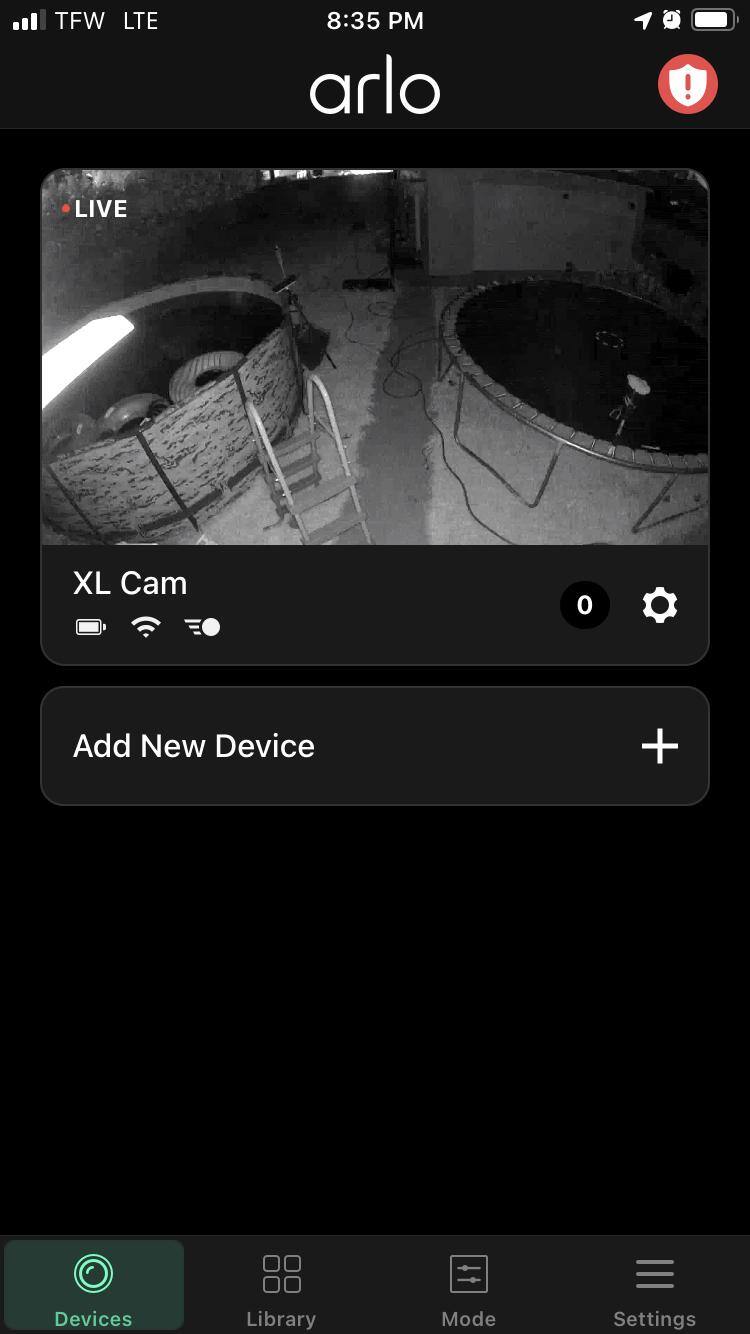750x1334 pixels.
Task: Open the red emergency shield alert
Action: (688, 84)
